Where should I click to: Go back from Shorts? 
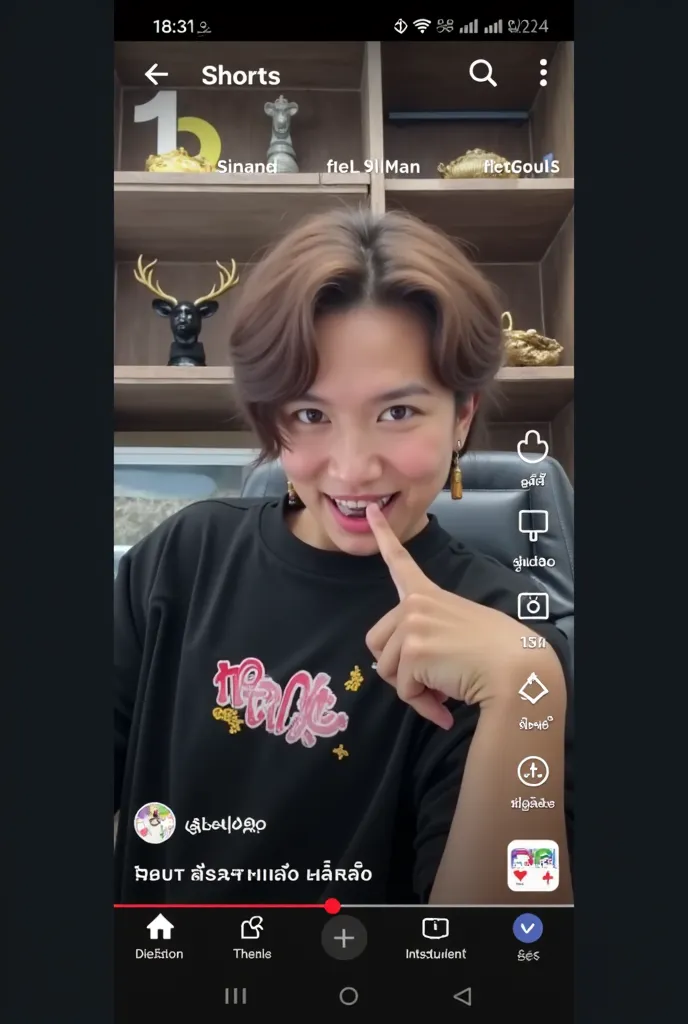[156, 74]
